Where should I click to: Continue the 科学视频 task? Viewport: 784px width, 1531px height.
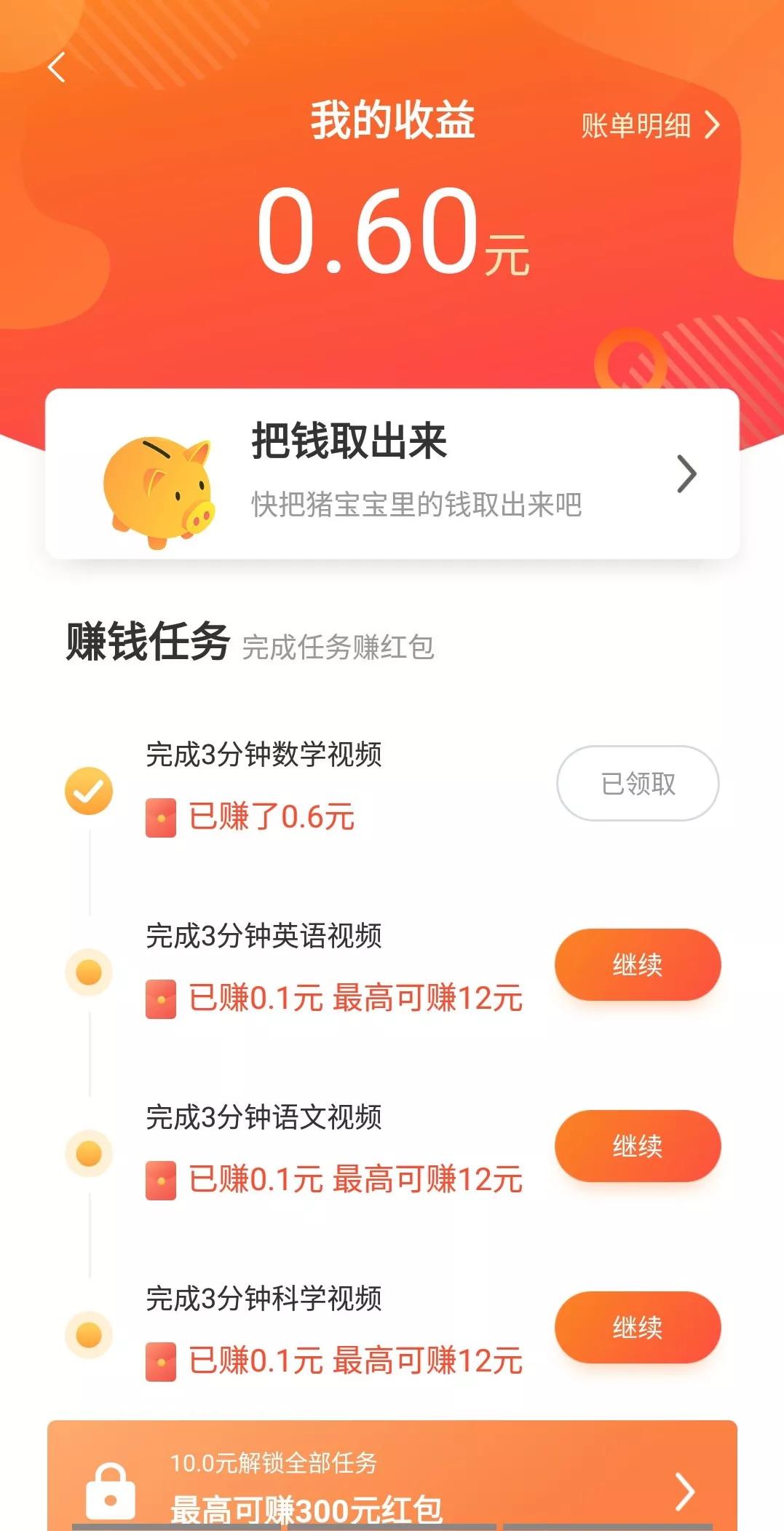(x=638, y=1327)
